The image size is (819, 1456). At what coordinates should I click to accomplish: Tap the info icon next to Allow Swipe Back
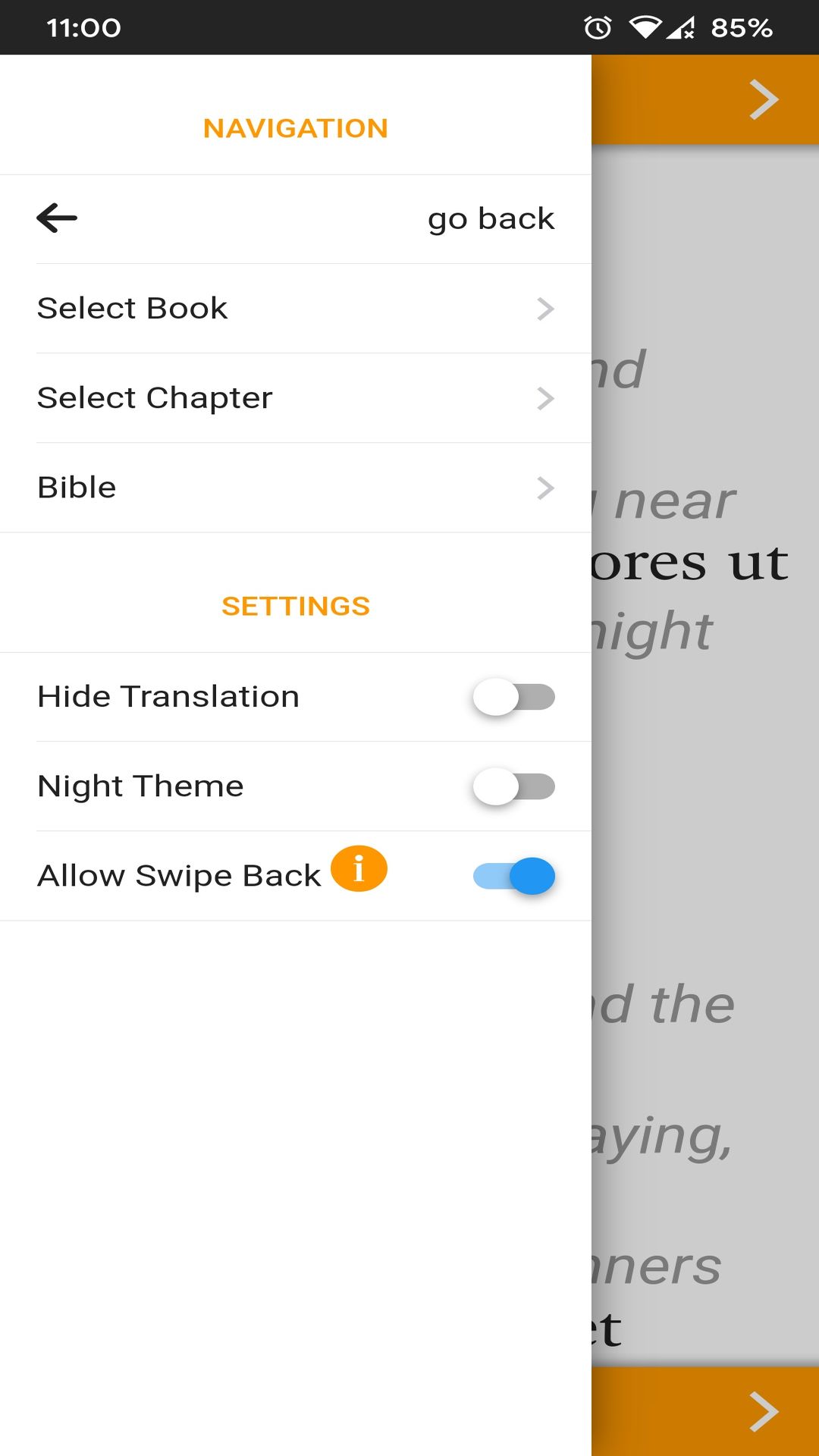[359, 868]
